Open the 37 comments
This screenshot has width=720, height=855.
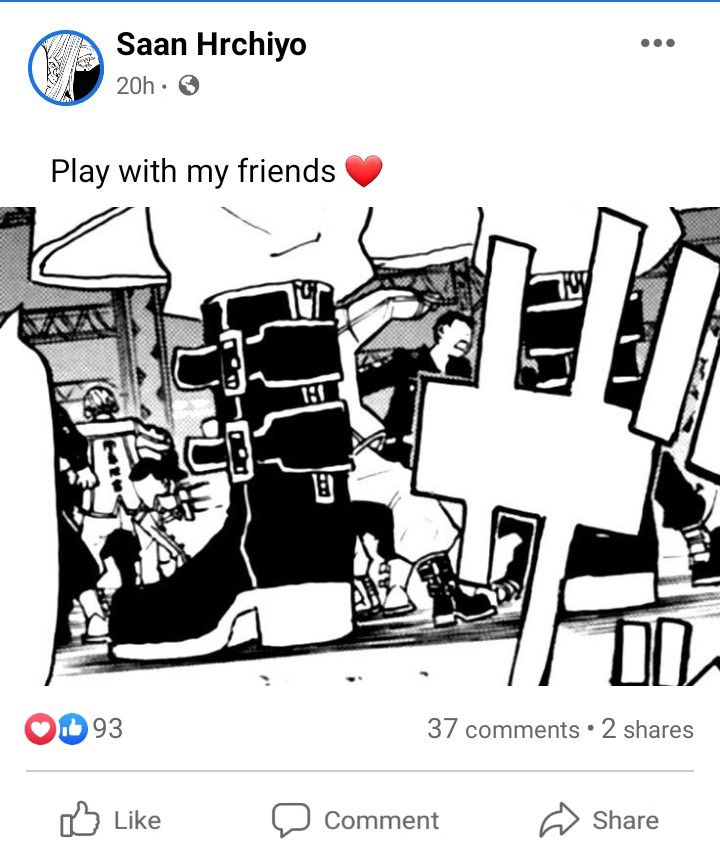click(x=503, y=730)
